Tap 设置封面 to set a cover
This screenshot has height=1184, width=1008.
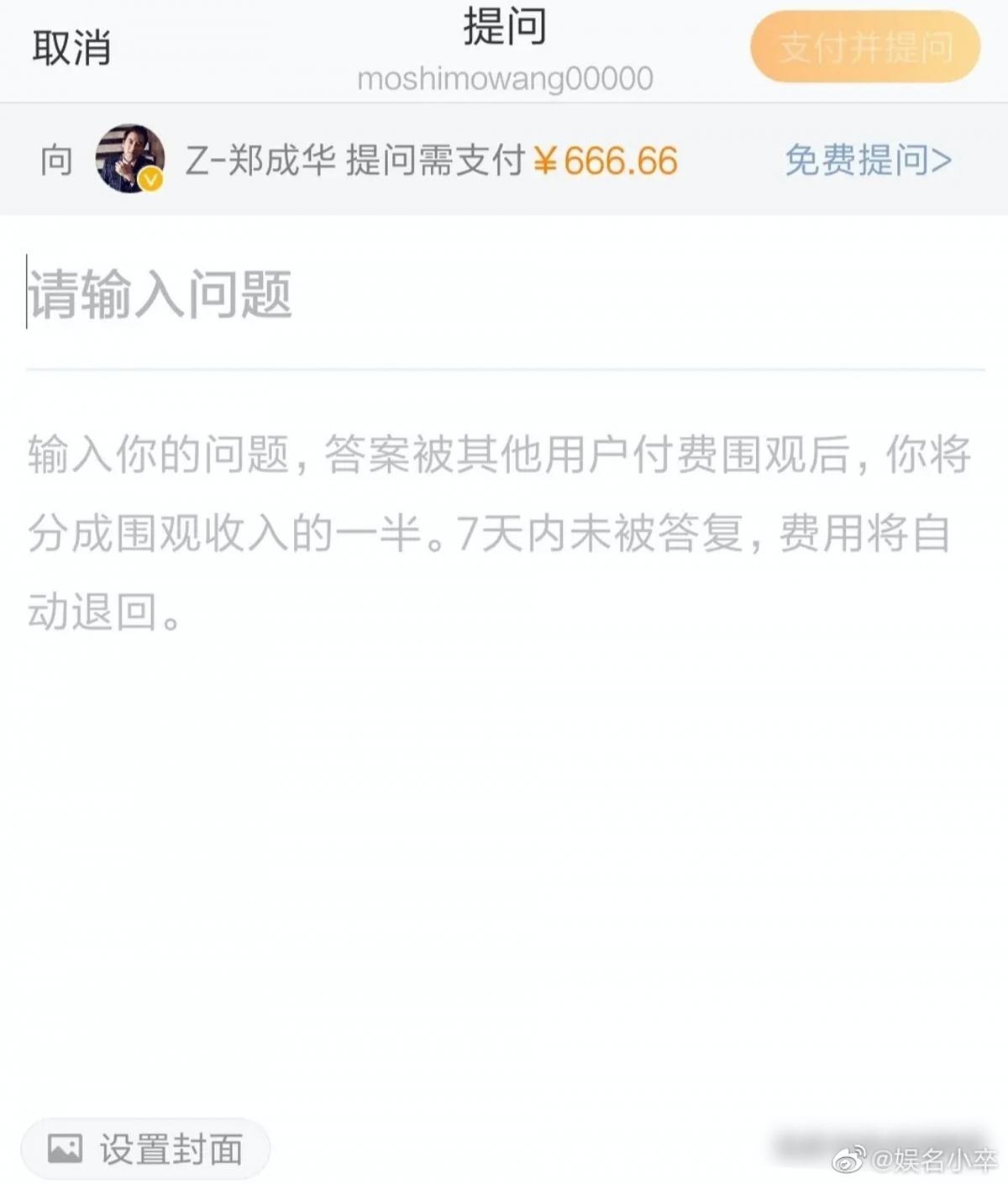(146, 1149)
